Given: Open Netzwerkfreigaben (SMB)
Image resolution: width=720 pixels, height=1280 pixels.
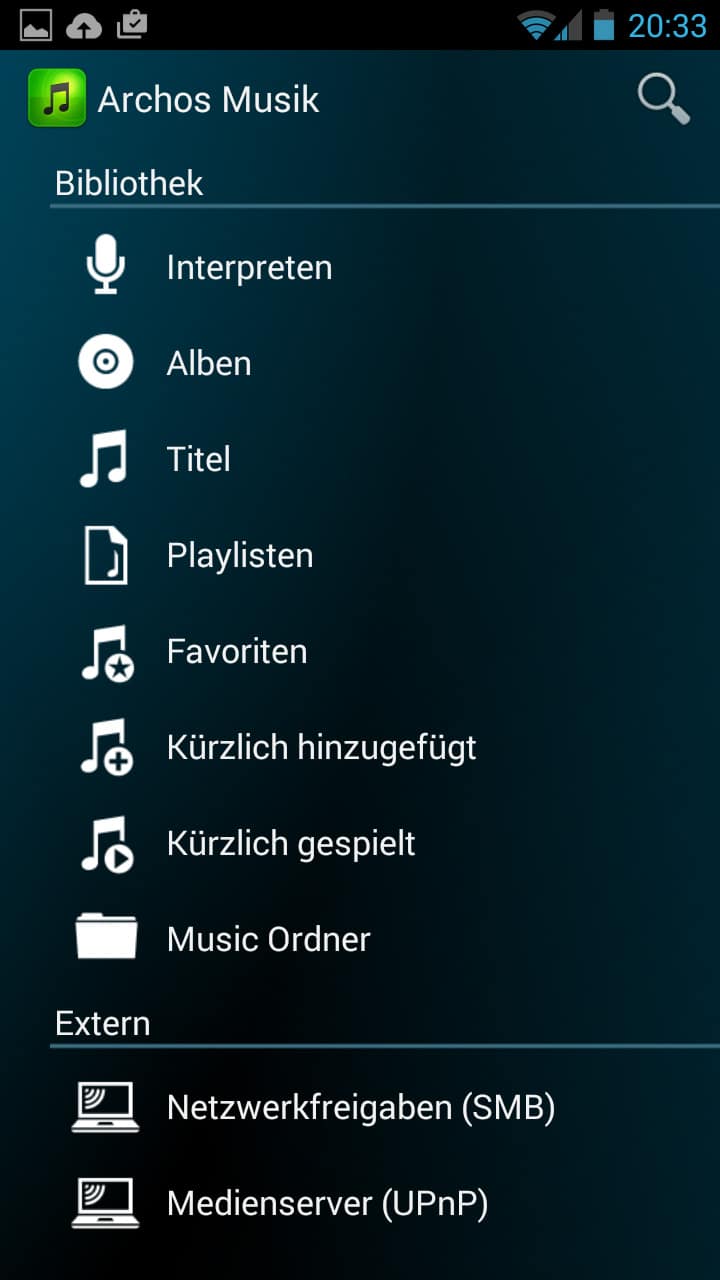Looking at the screenshot, I should pos(360,1107).
